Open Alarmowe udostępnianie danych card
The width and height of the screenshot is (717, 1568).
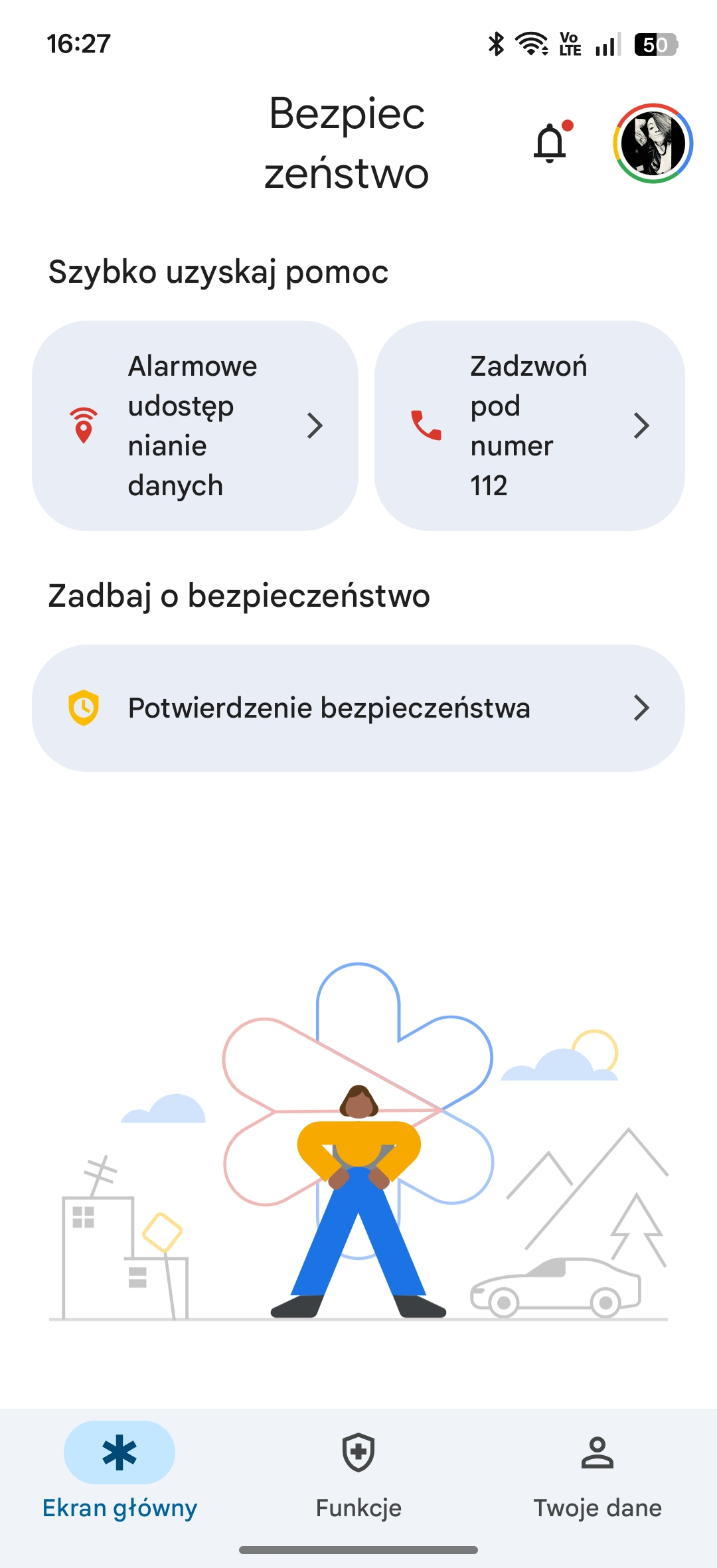click(195, 426)
